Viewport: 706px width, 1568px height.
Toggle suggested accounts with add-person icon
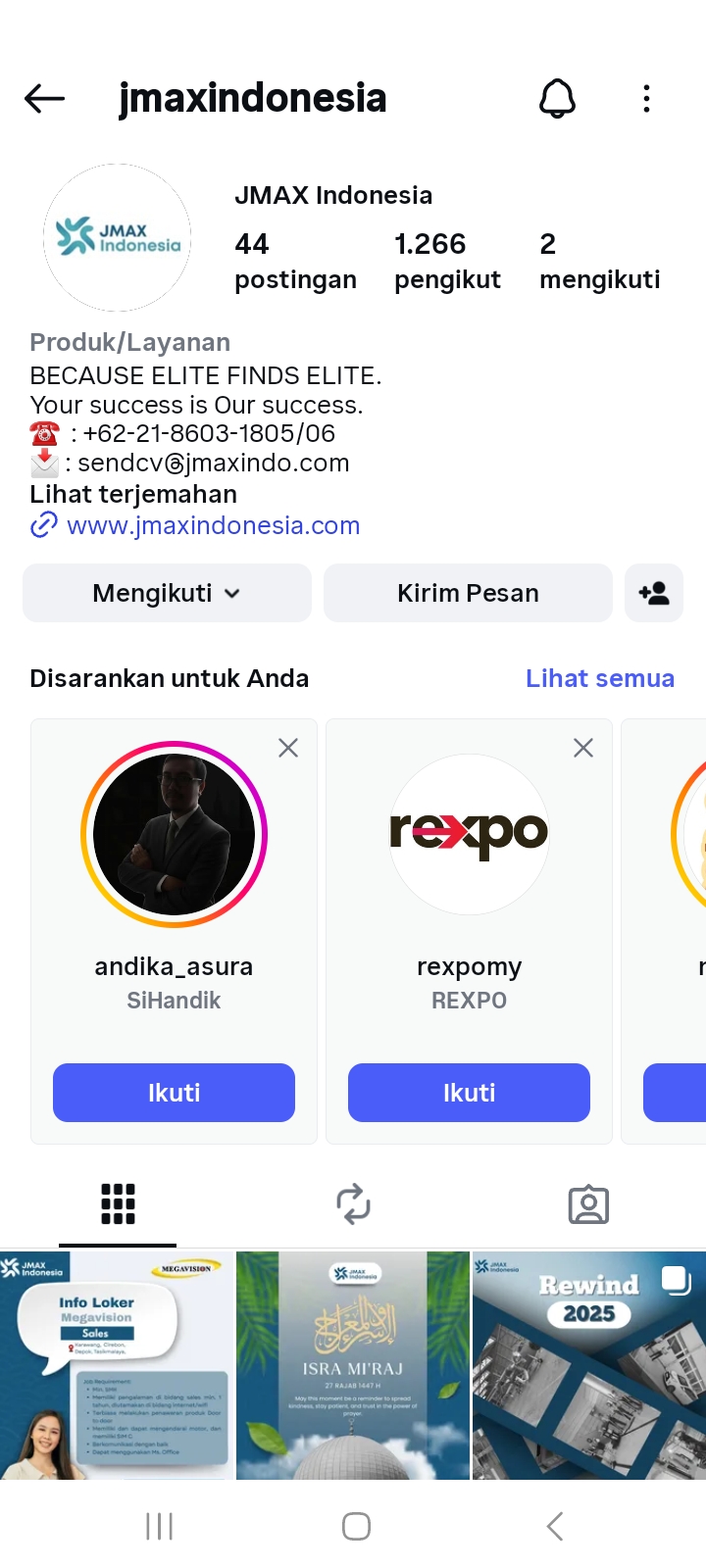click(653, 593)
